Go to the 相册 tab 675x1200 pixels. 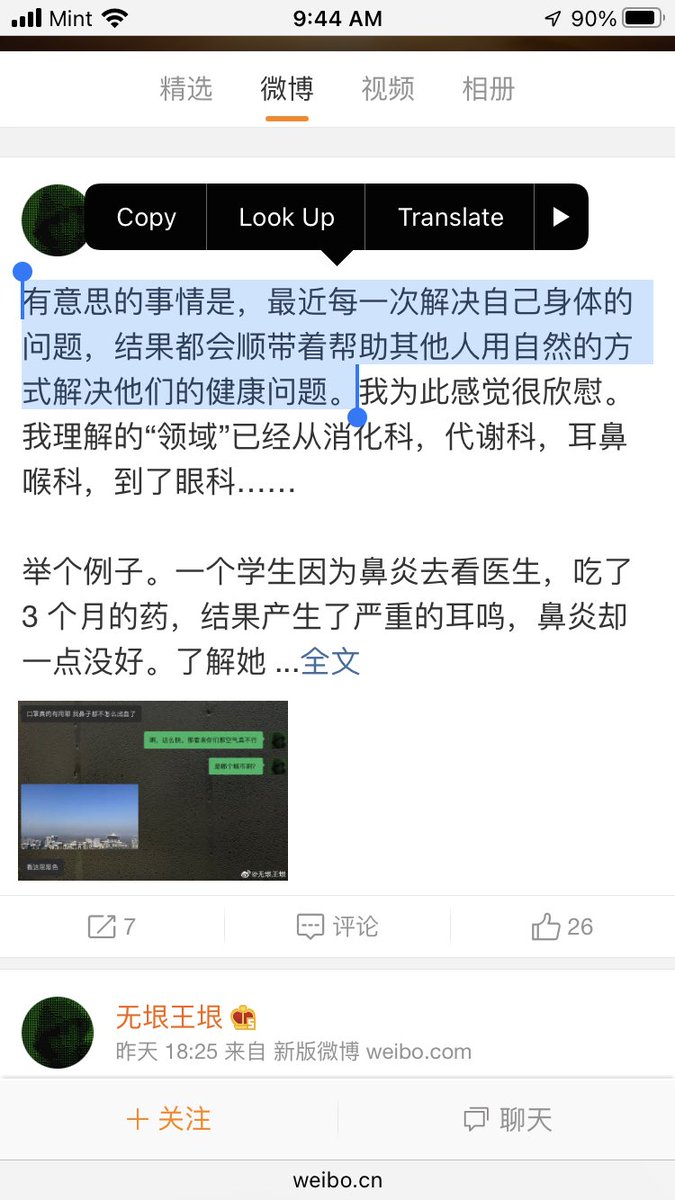click(x=488, y=89)
